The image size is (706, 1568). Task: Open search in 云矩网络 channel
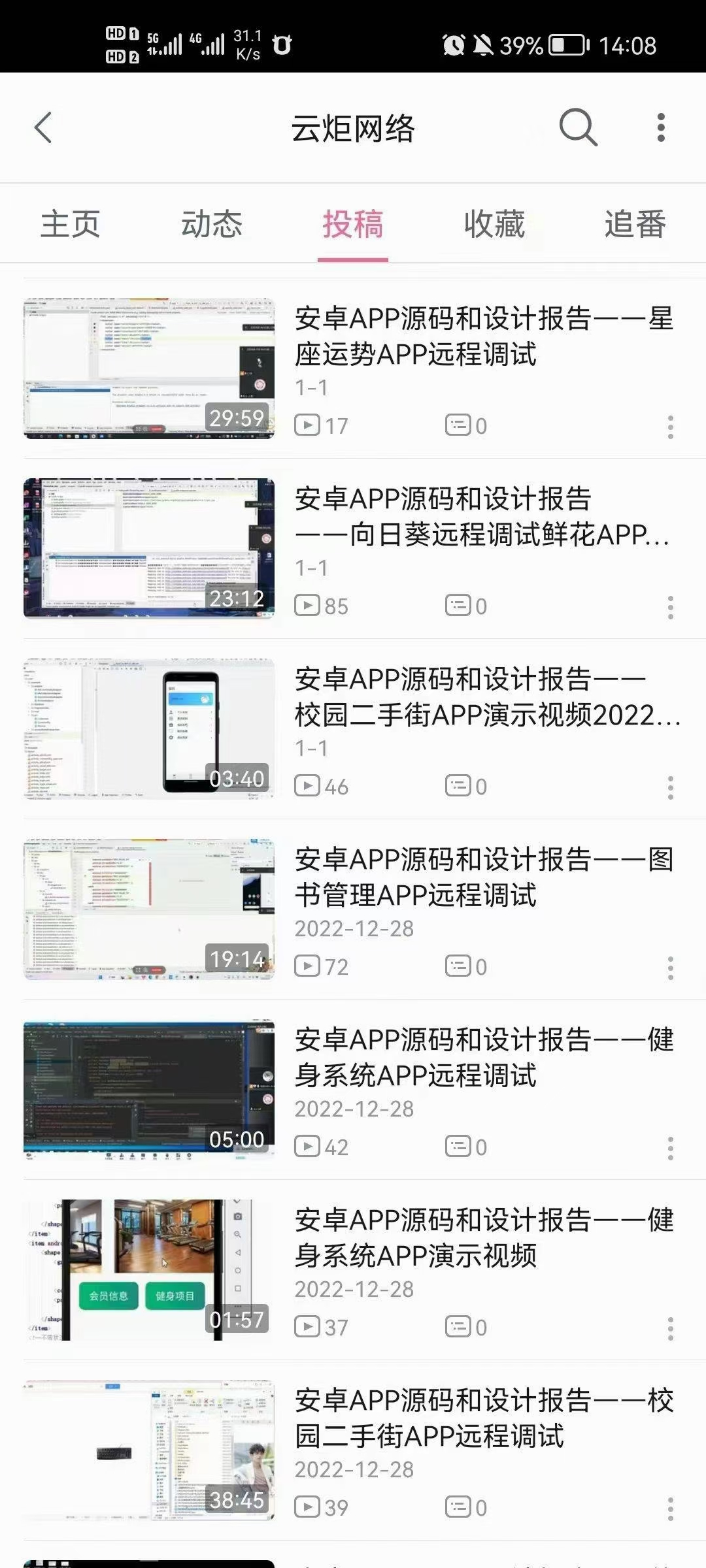pyautogui.click(x=579, y=127)
